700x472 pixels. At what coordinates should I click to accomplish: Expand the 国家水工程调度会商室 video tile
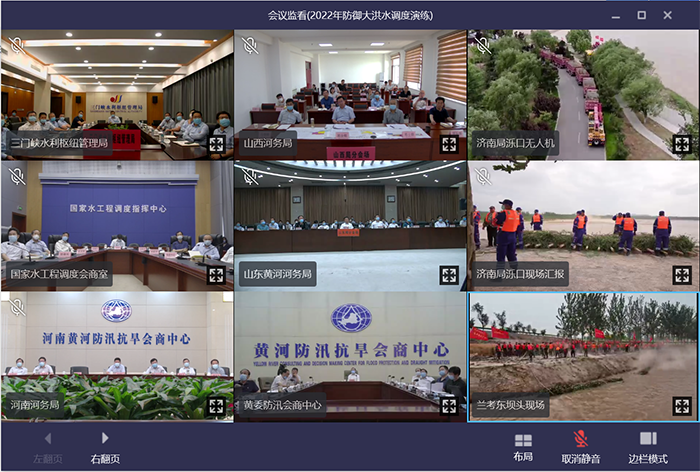216,274
